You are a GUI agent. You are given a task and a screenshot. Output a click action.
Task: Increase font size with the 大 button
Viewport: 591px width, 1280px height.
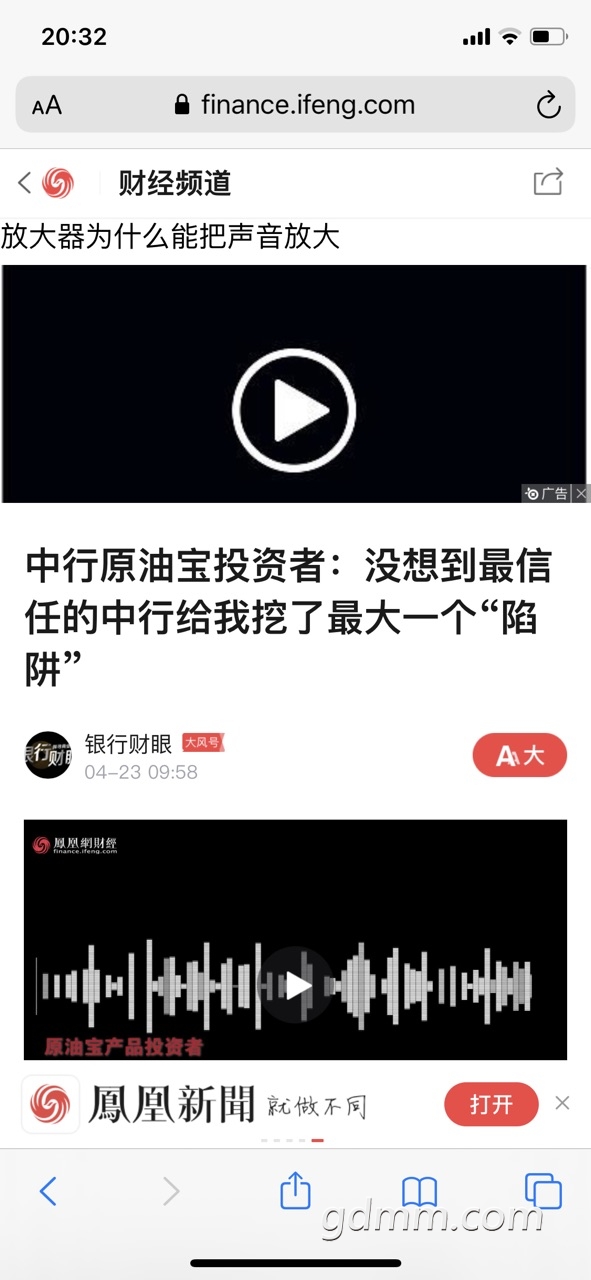tap(519, 755)
